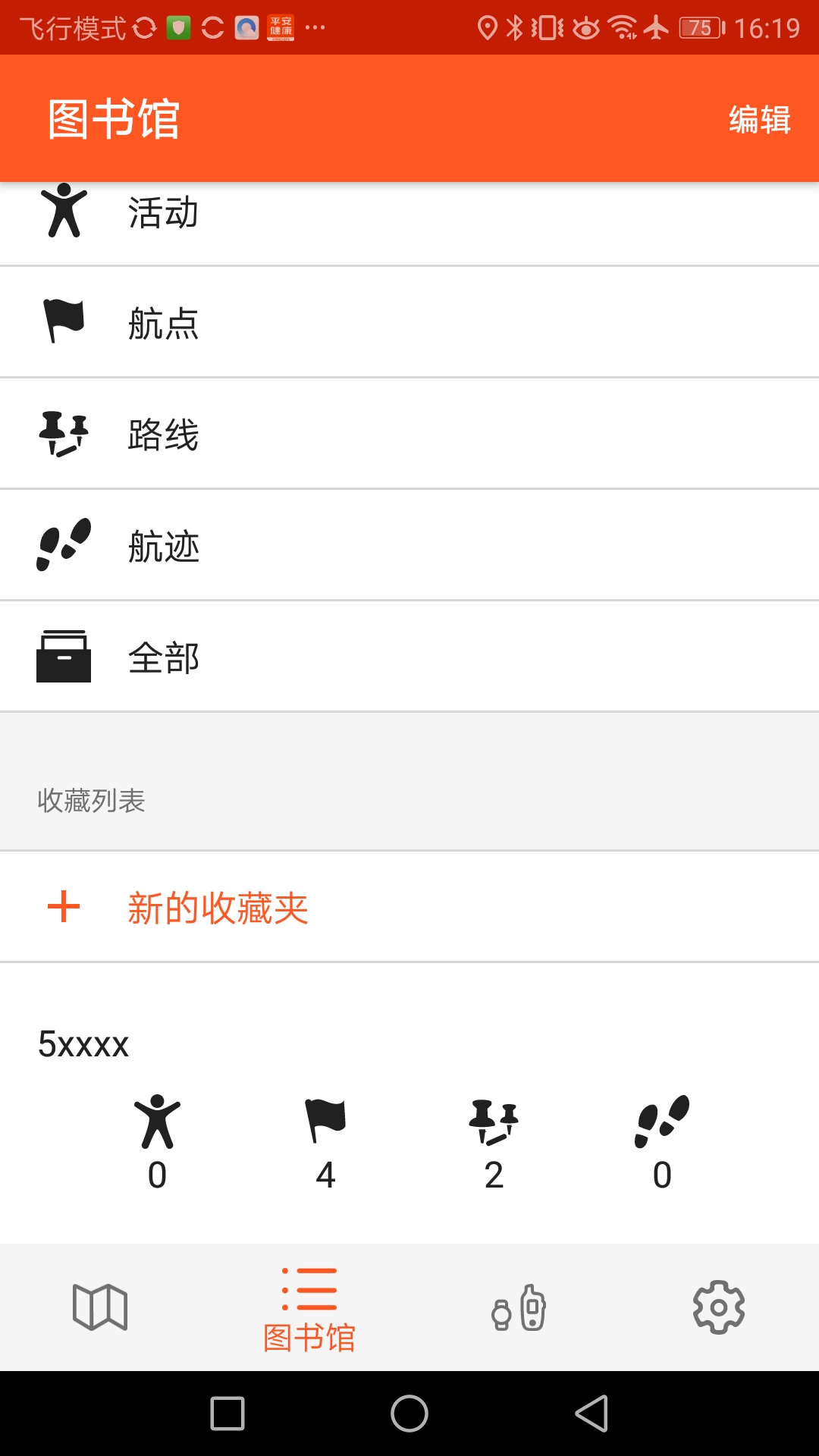The width and height of the screenshot is (819, 1456).
Task: Open the 5xxxx collection
Action: [409, 1103]
